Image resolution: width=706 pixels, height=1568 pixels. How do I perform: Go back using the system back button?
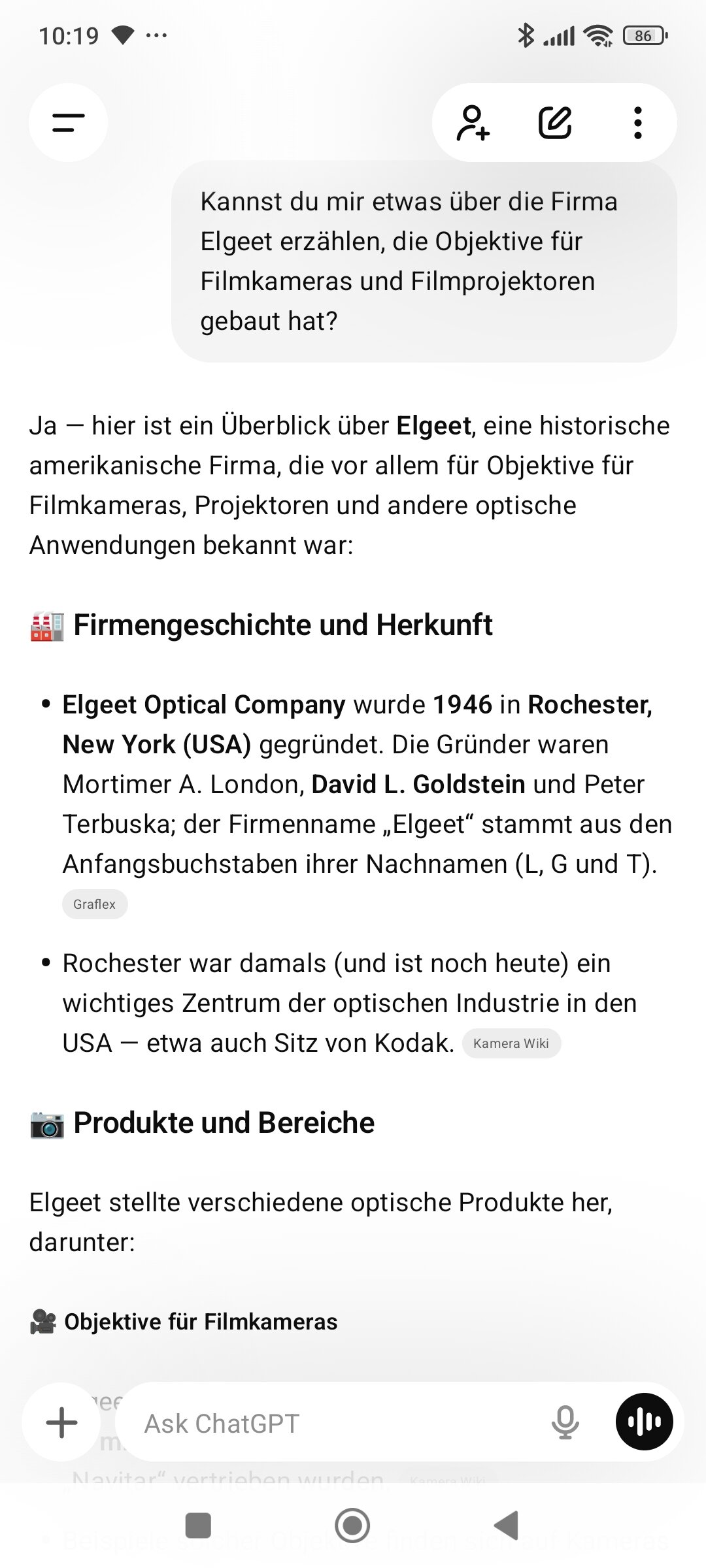(507, 1526)
